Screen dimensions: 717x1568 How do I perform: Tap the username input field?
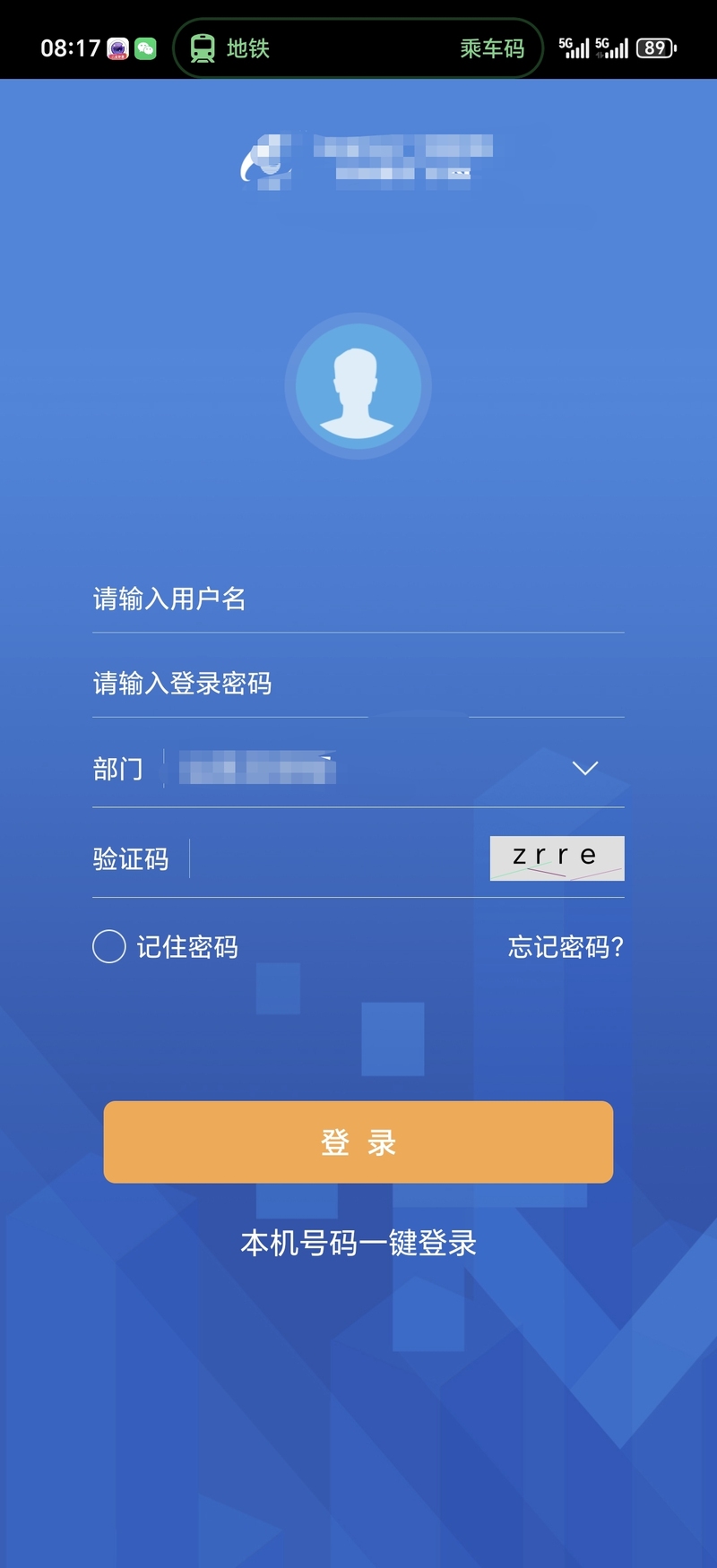[x=357, y=599]
